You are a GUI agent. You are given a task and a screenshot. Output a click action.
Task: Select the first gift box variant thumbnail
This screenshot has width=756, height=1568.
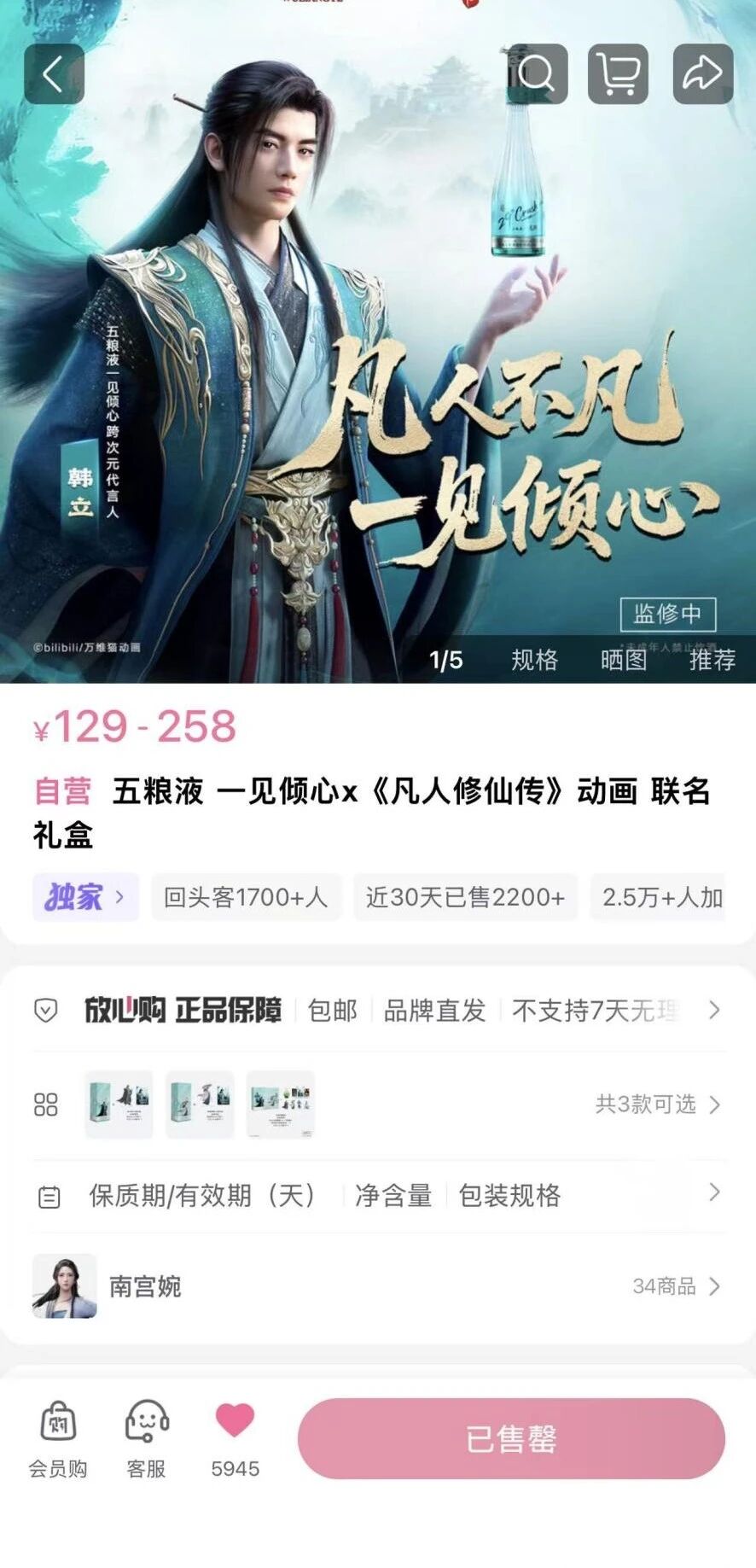coord(118,1105)
